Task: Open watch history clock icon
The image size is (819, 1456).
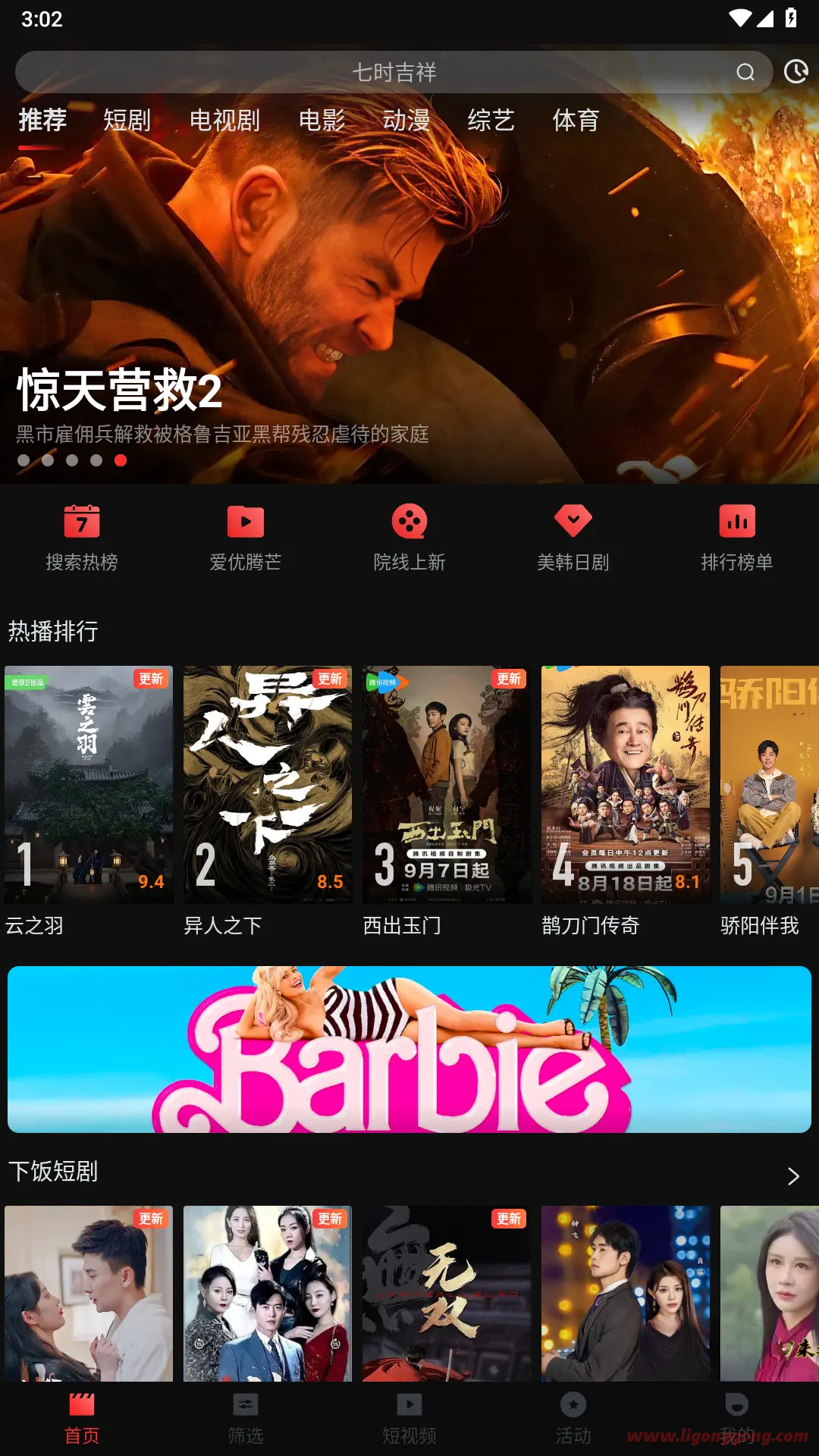Action: (795, 72)
